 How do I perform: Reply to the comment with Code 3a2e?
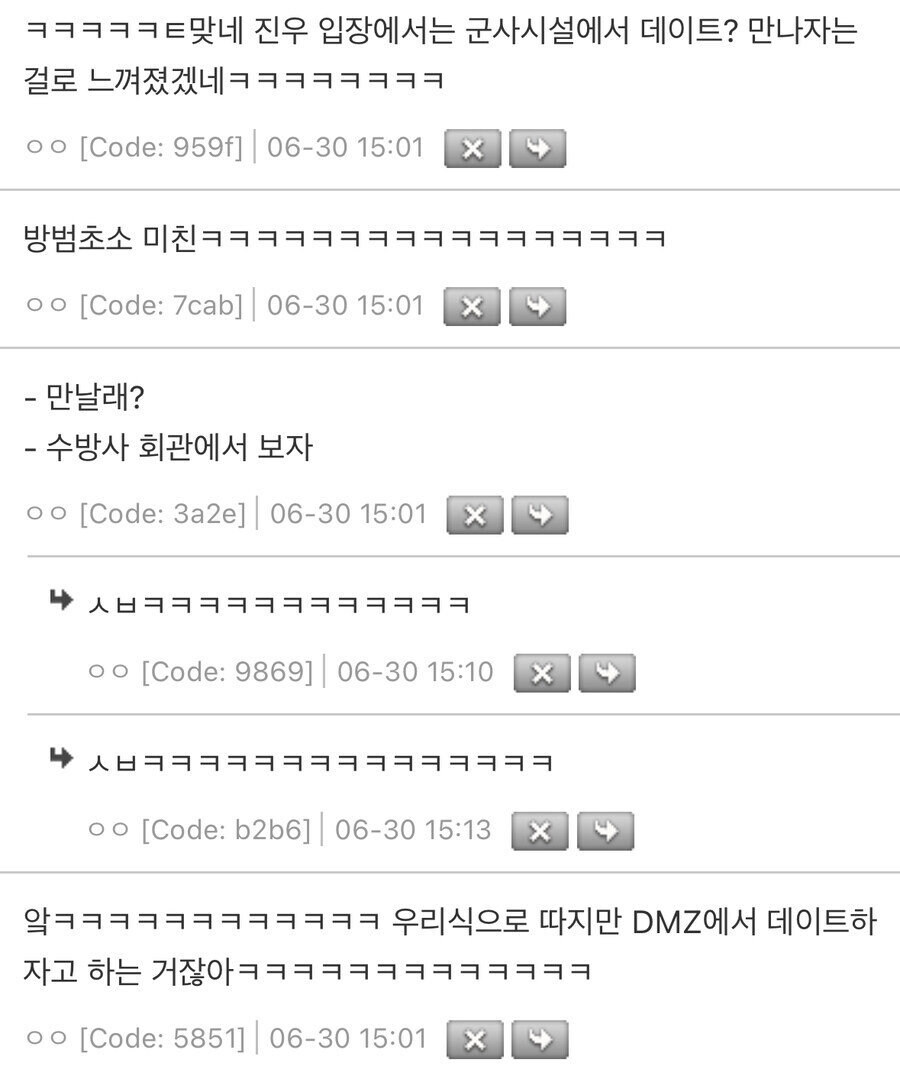(540, 515)
